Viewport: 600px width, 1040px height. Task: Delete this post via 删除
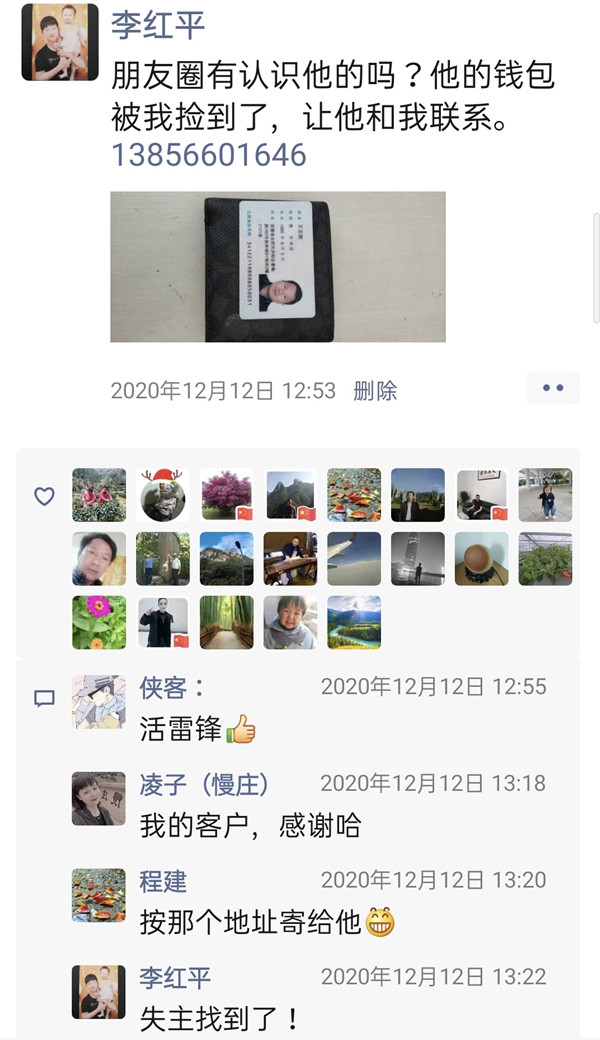pyautogui.click(x=375, y=391)
